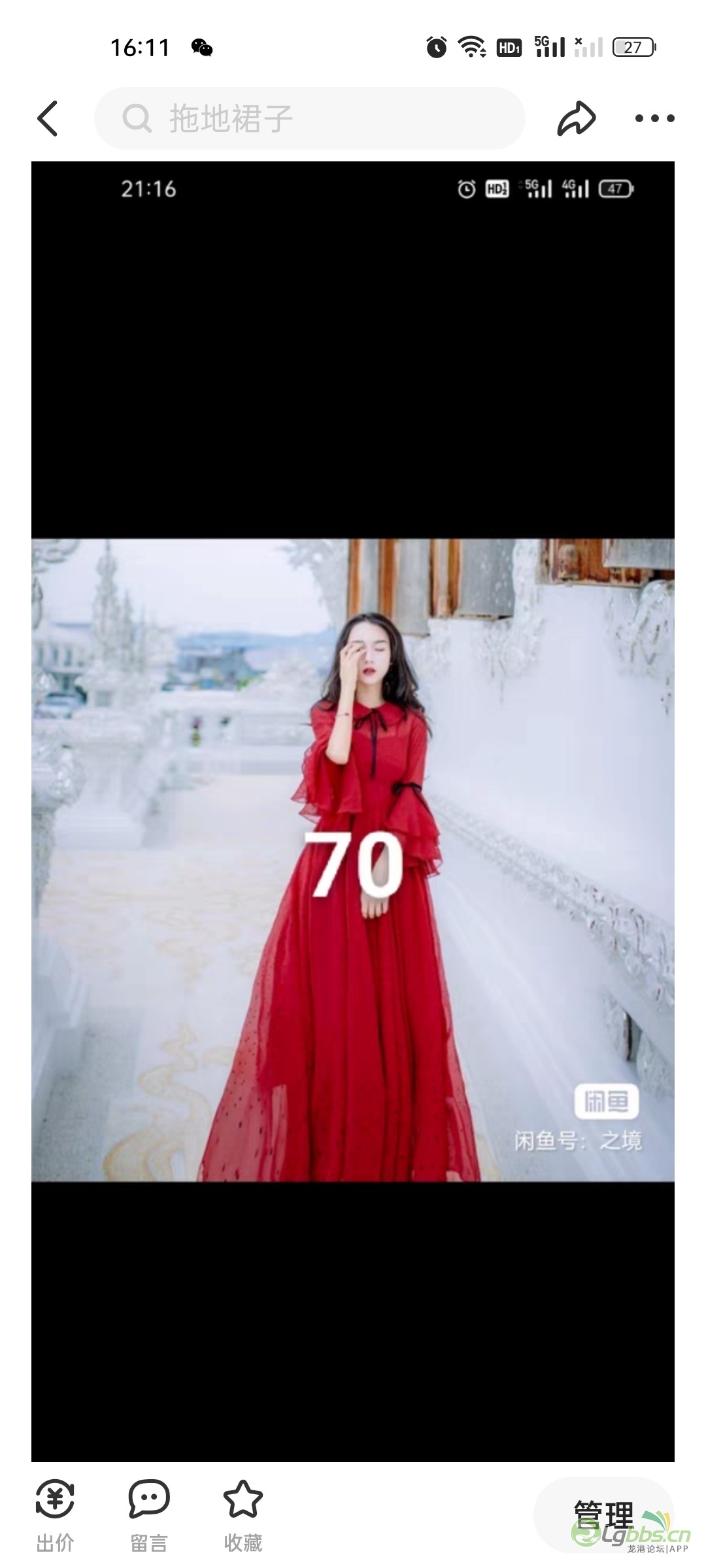Image resolution: width=706 pixels, height=1568 pixels.
Task: Open the red dress listing photo
Action: [353, 859]
